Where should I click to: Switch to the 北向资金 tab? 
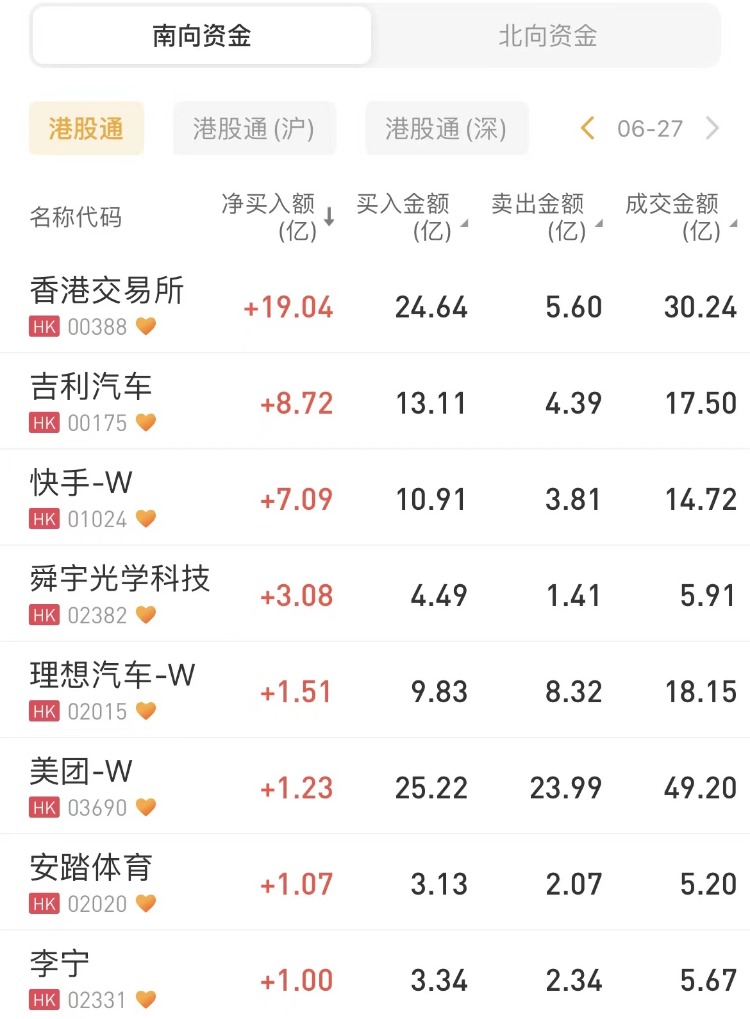[x=547, y=37]
